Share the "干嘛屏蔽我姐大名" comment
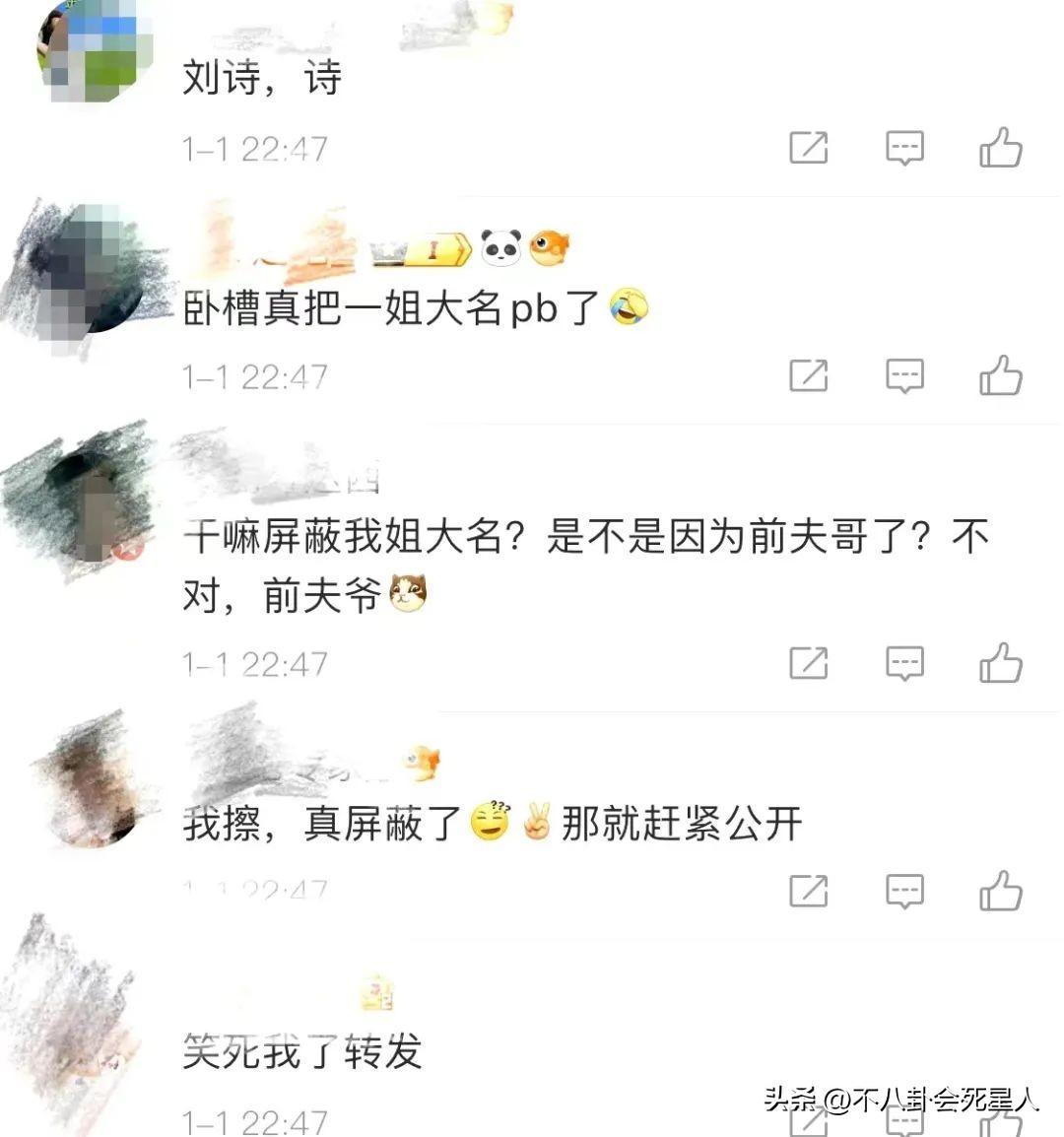The image size is (1064, 1137). 808,663
